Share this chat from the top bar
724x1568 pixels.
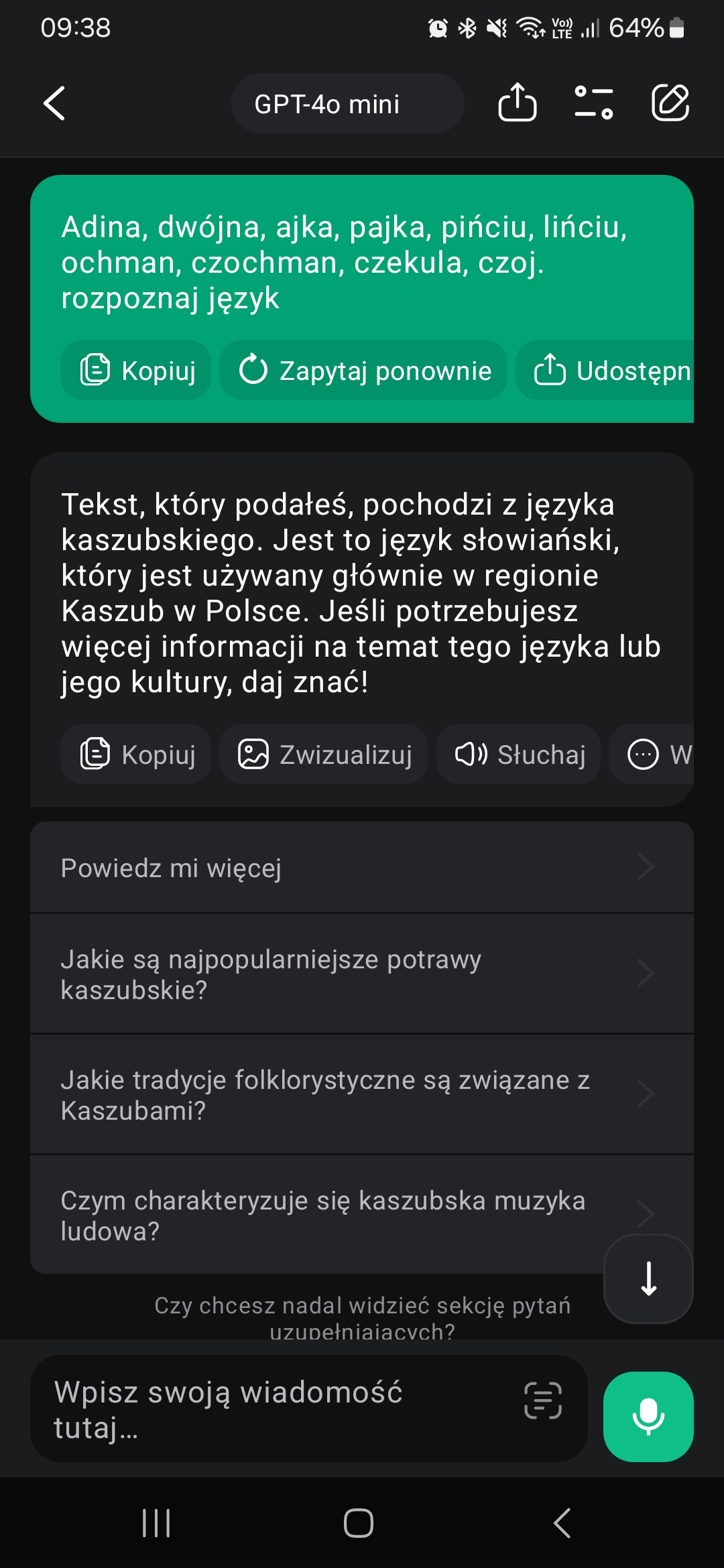click(x=517, y=103)
